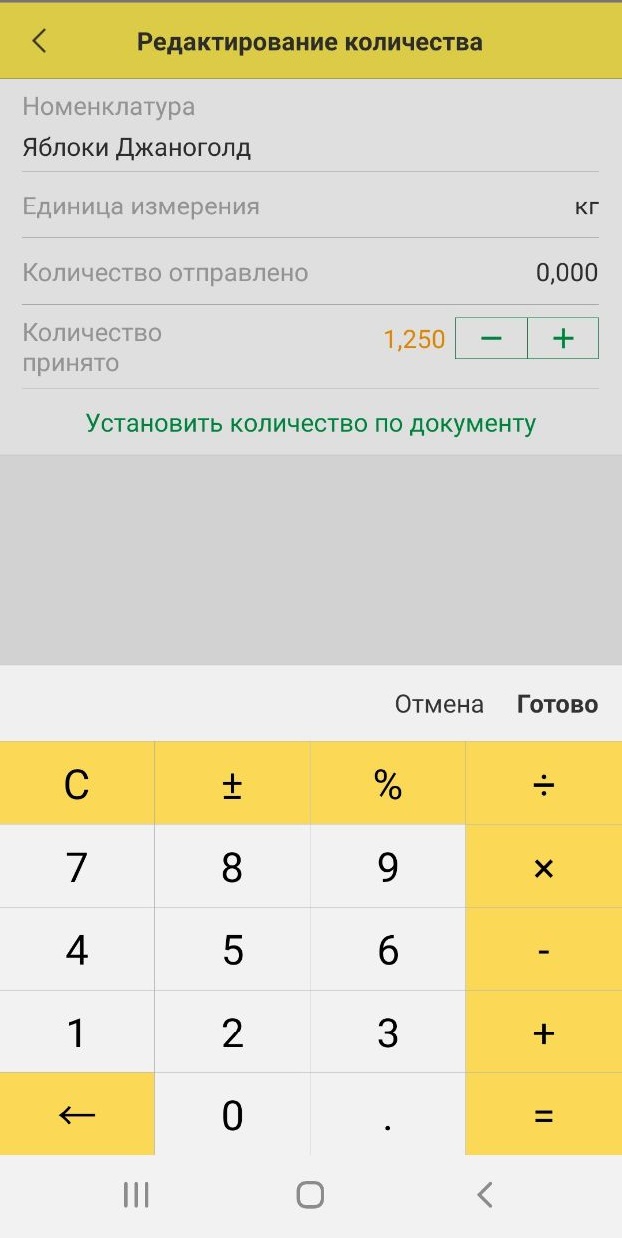622x1238 pixels.
Task: Cancel input with Отмена
Action: tap(439, 704)
